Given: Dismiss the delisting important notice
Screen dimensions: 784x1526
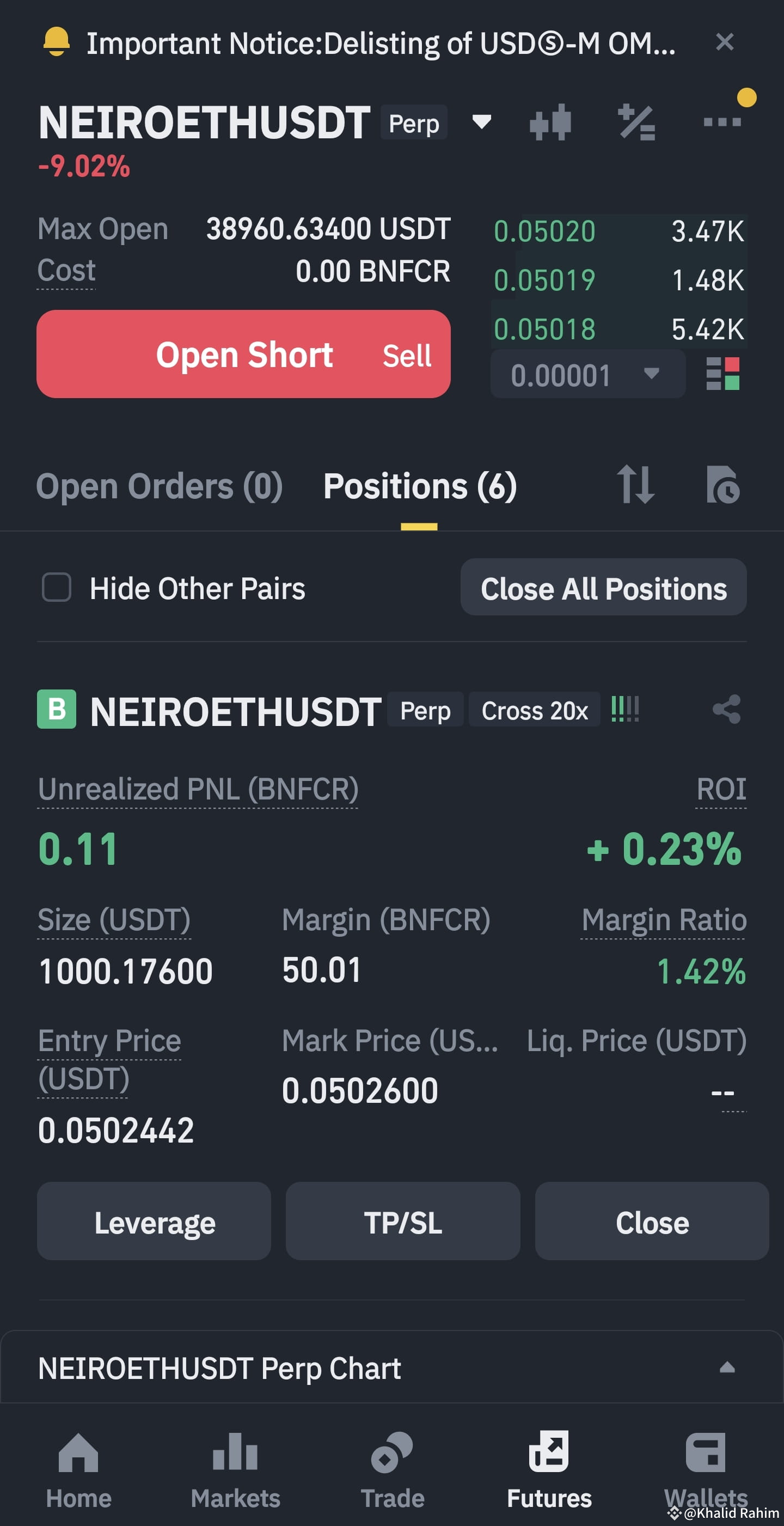Looking at the screenshot, I should pyautogui.click(x=725, y=42).
